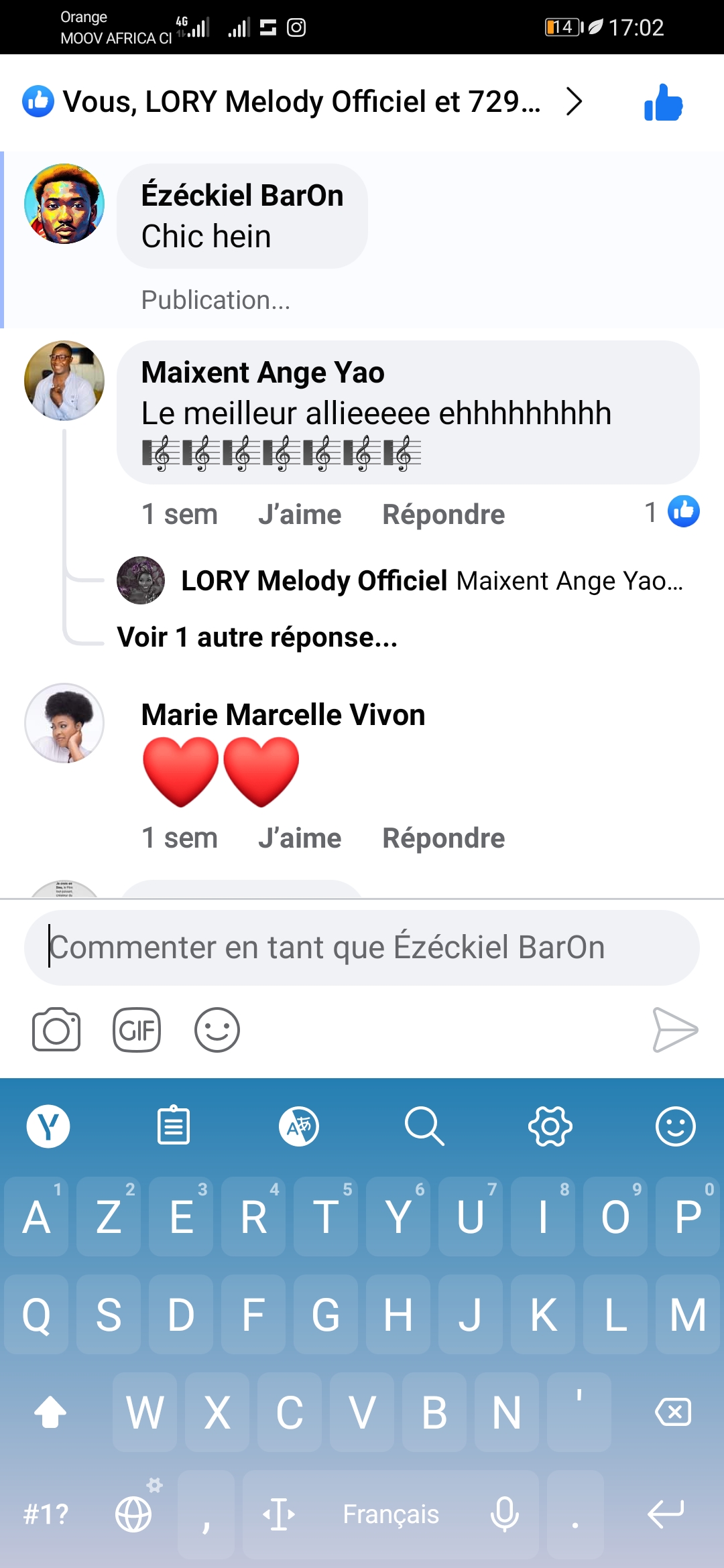
Task: Open the emoji sticker picker below the comment field
Action: [217, 1030]
